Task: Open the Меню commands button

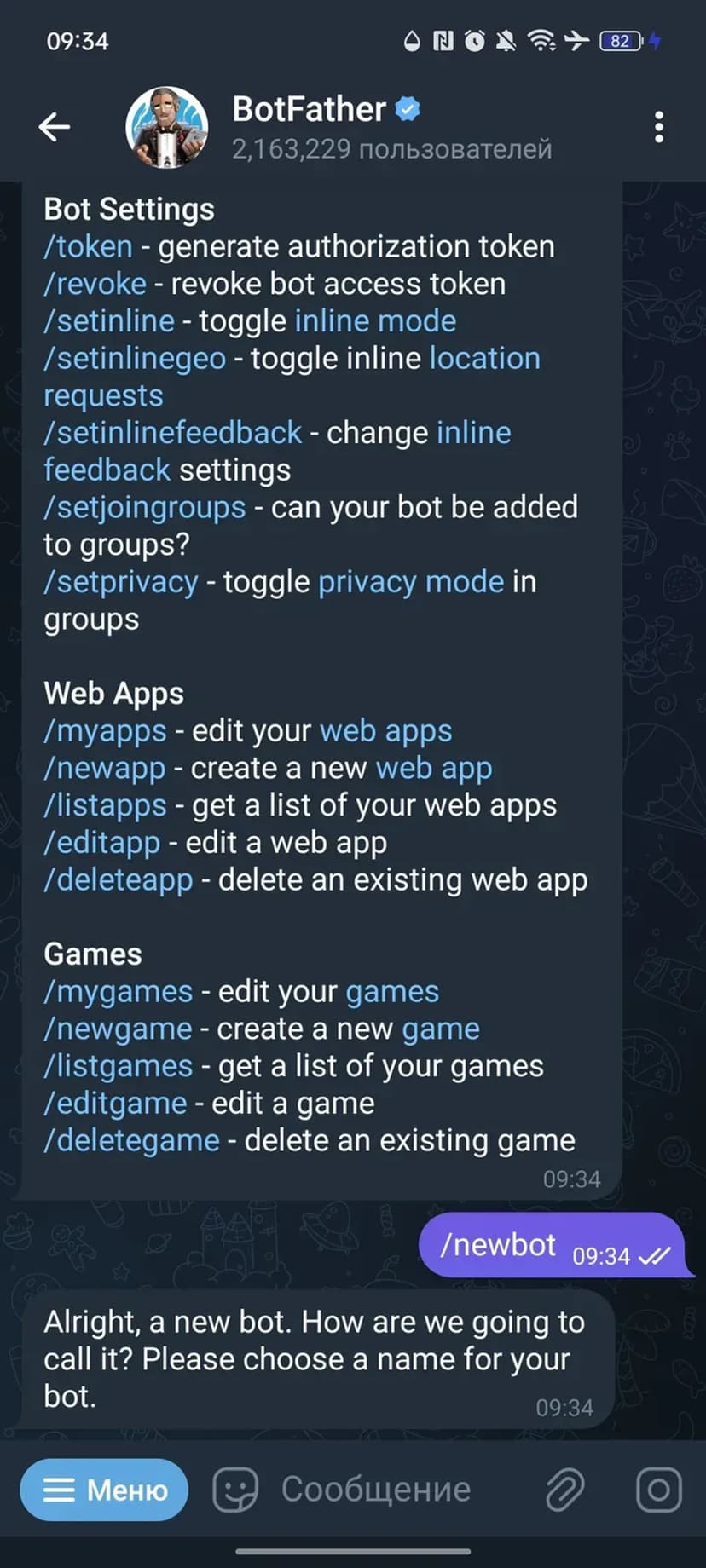Action: [104, 1490]
